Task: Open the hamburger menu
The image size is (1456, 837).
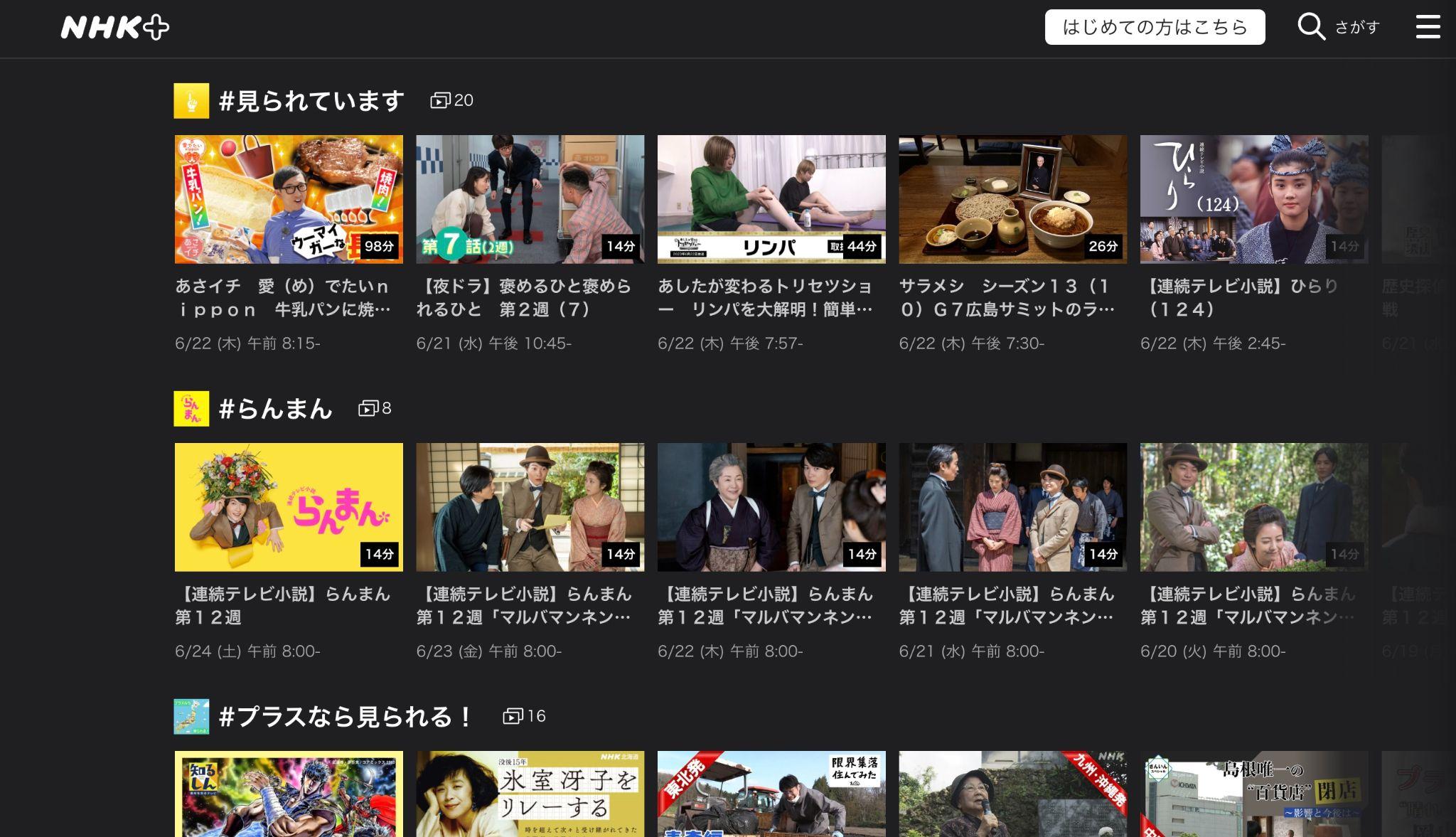Action: pos(1428,27)
